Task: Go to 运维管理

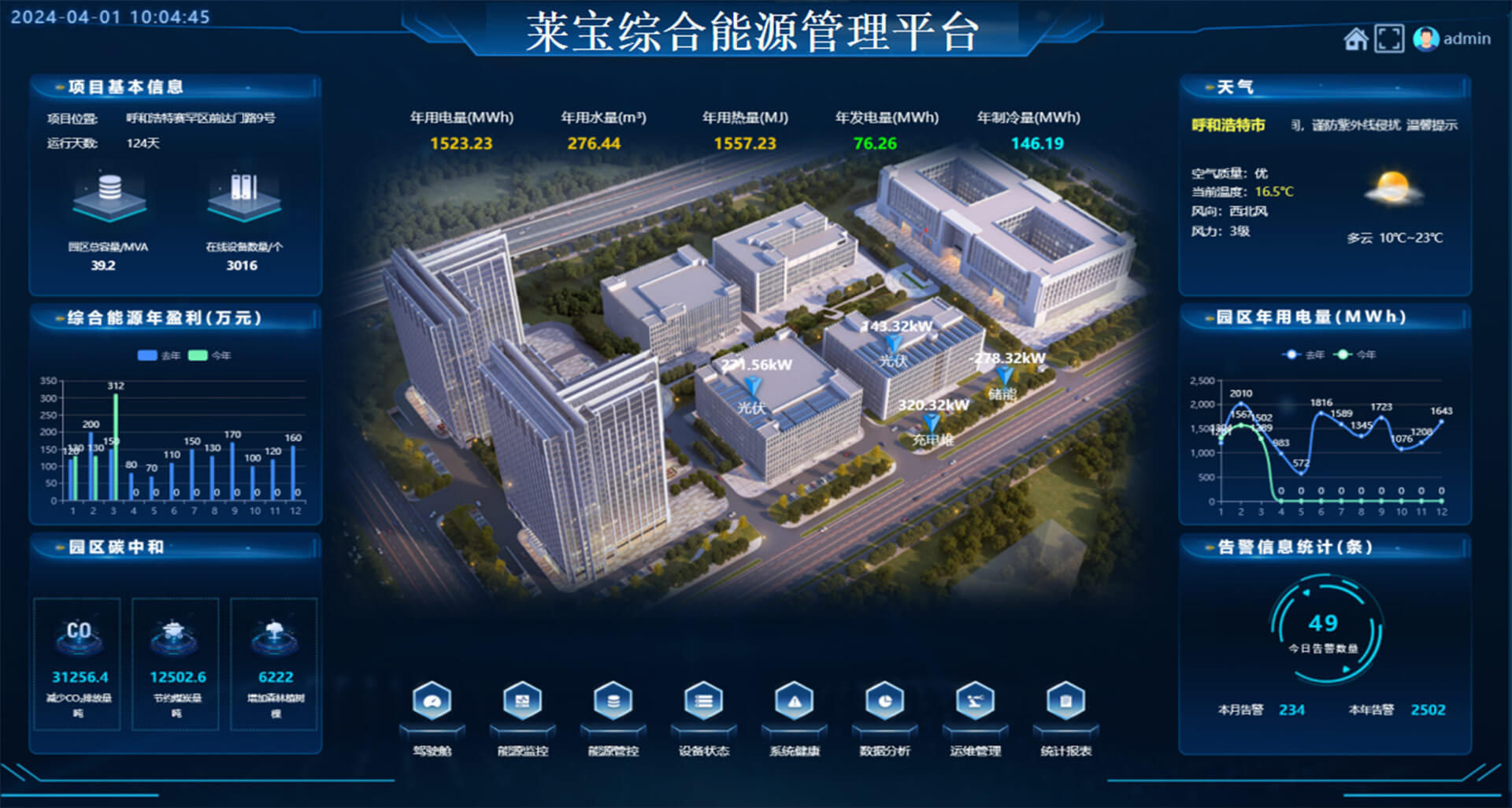Action: (x=976, y=715)
